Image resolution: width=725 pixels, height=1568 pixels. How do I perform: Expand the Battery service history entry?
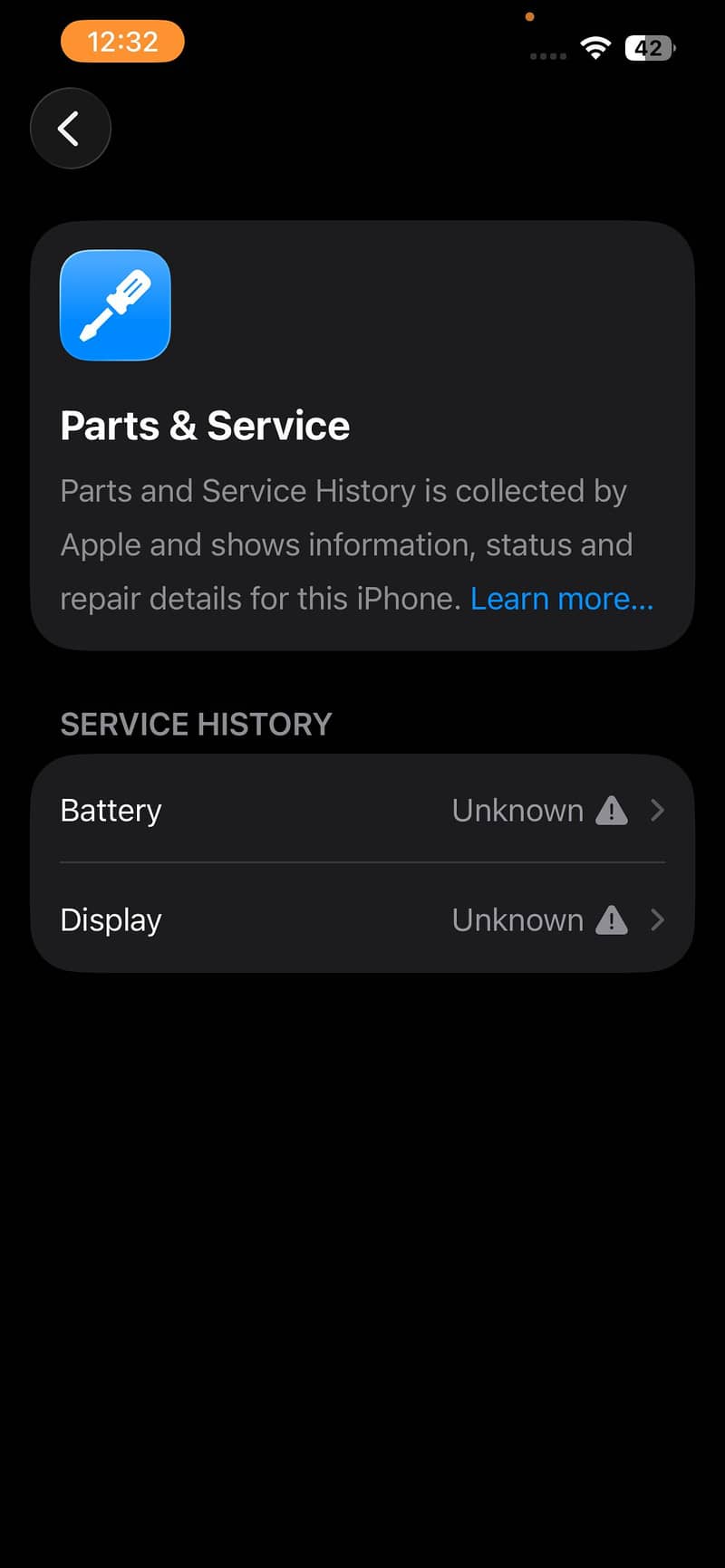tap(362, 811)
